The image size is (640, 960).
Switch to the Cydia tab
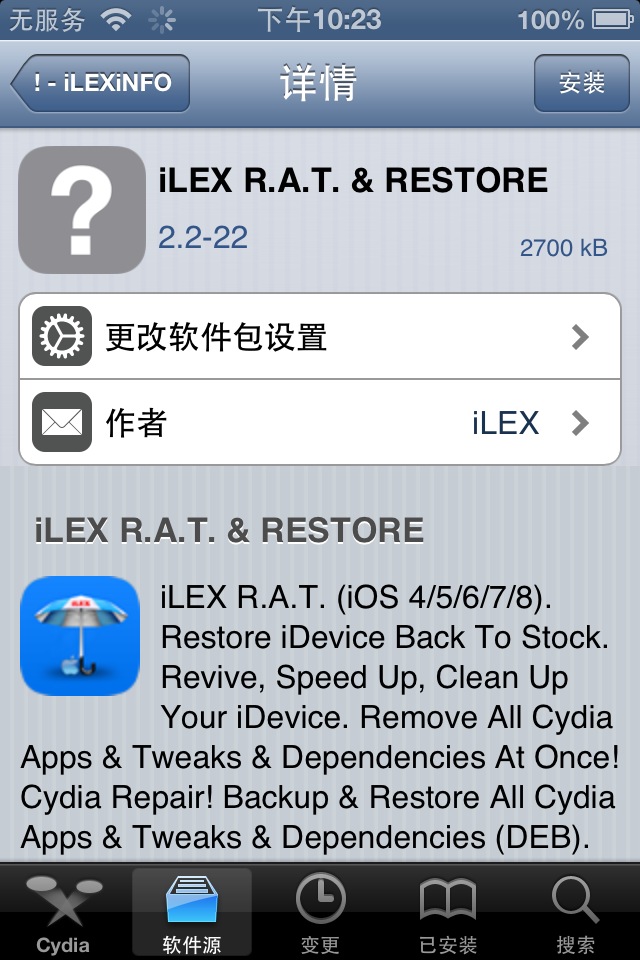(63, 913)
